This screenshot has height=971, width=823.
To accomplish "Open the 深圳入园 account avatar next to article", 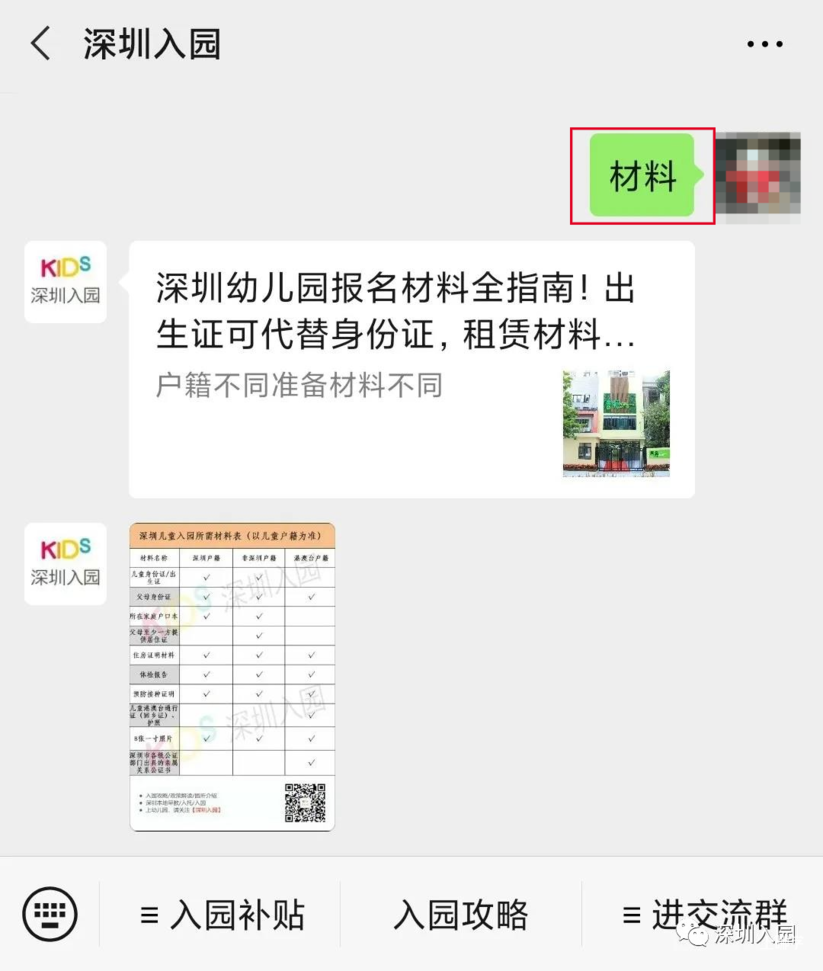I will [65, 282].
